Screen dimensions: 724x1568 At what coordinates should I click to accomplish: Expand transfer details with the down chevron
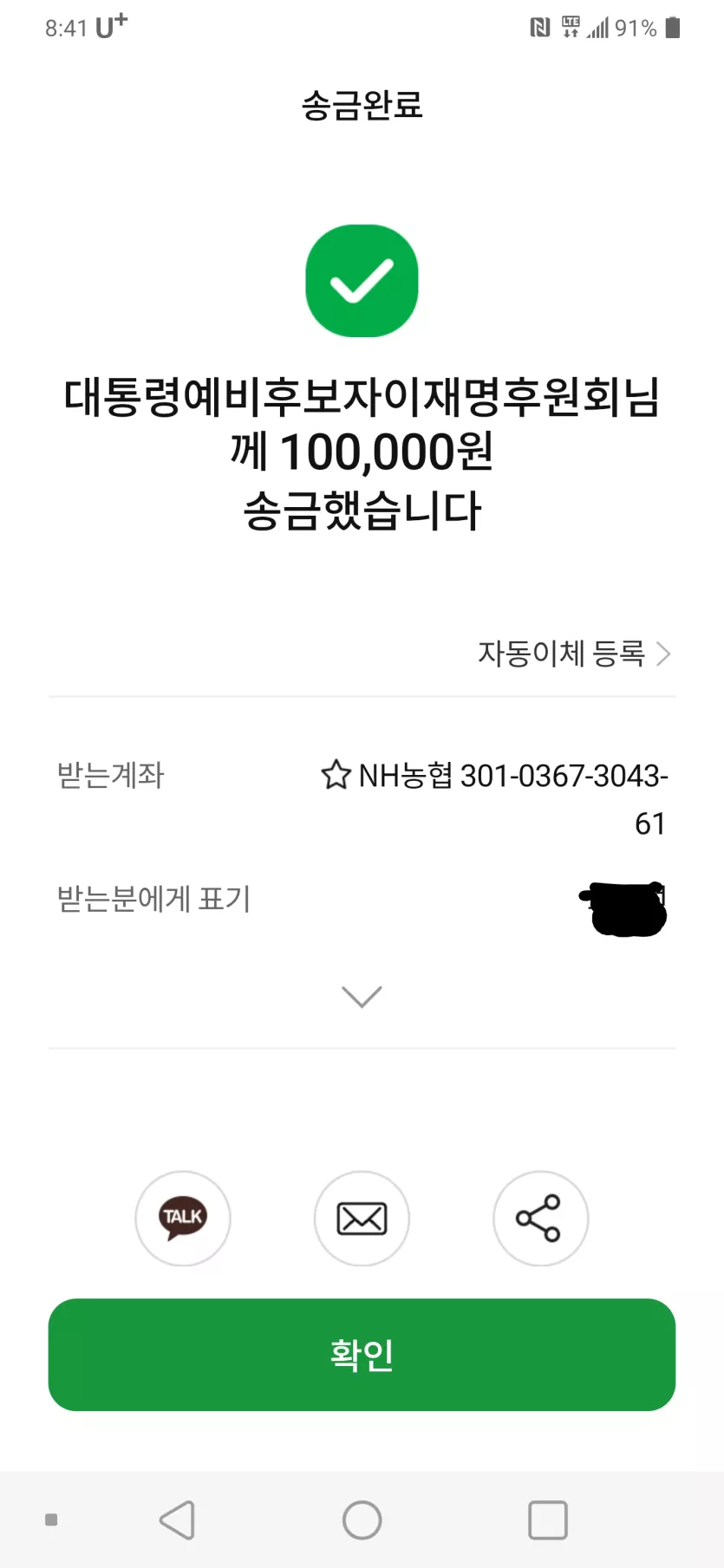coord(362,997)
